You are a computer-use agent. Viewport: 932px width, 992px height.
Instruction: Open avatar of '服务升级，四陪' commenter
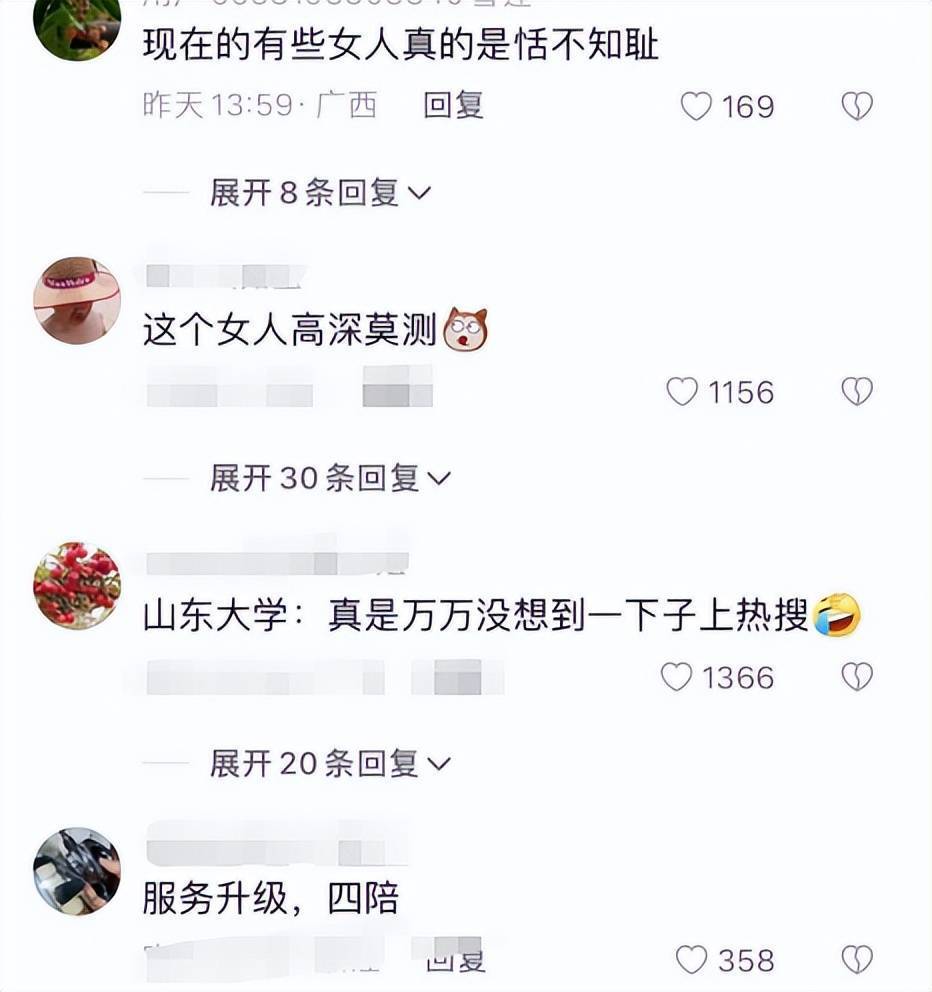[77, 871]
